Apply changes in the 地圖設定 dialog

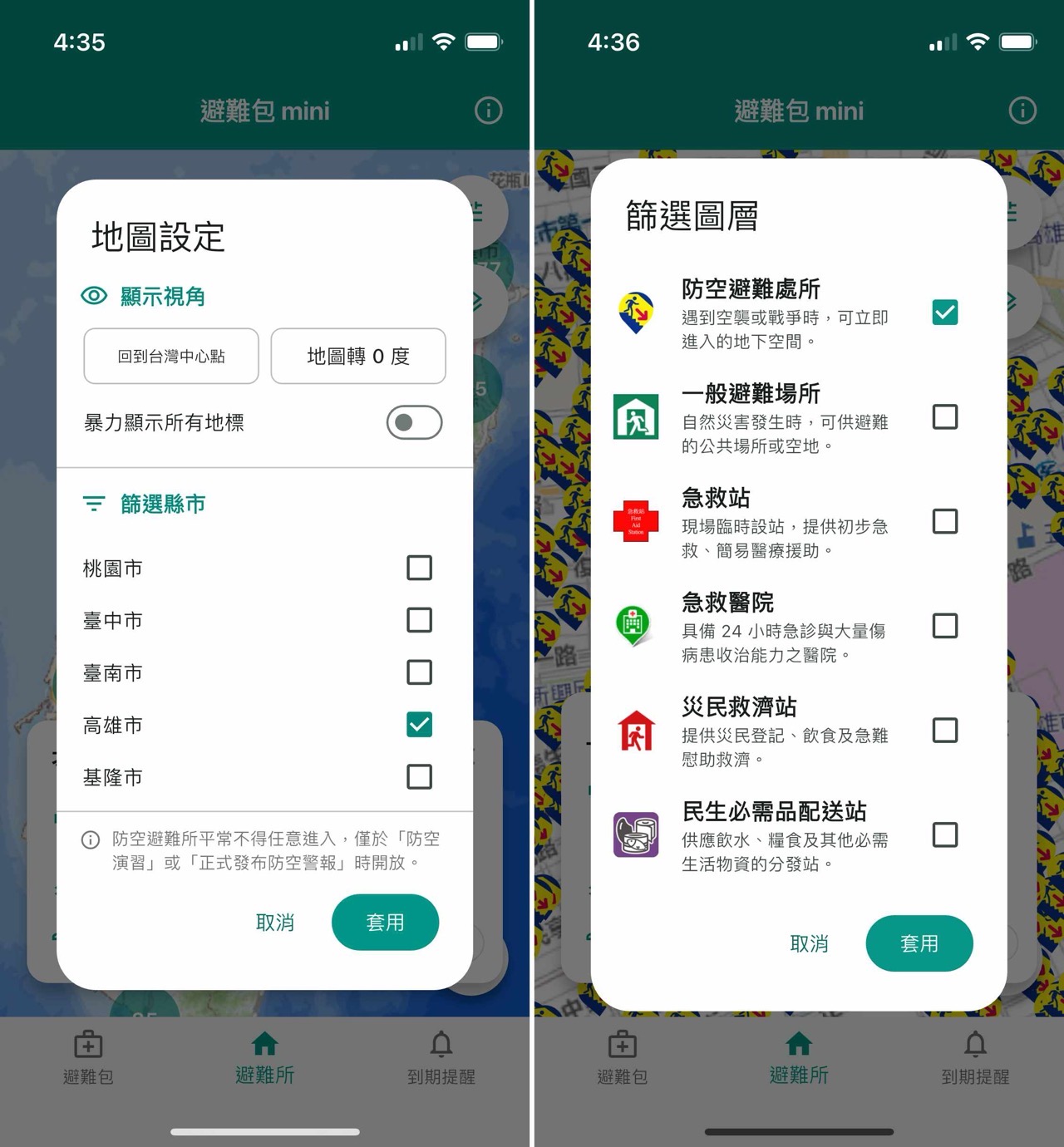click(385, 922)
